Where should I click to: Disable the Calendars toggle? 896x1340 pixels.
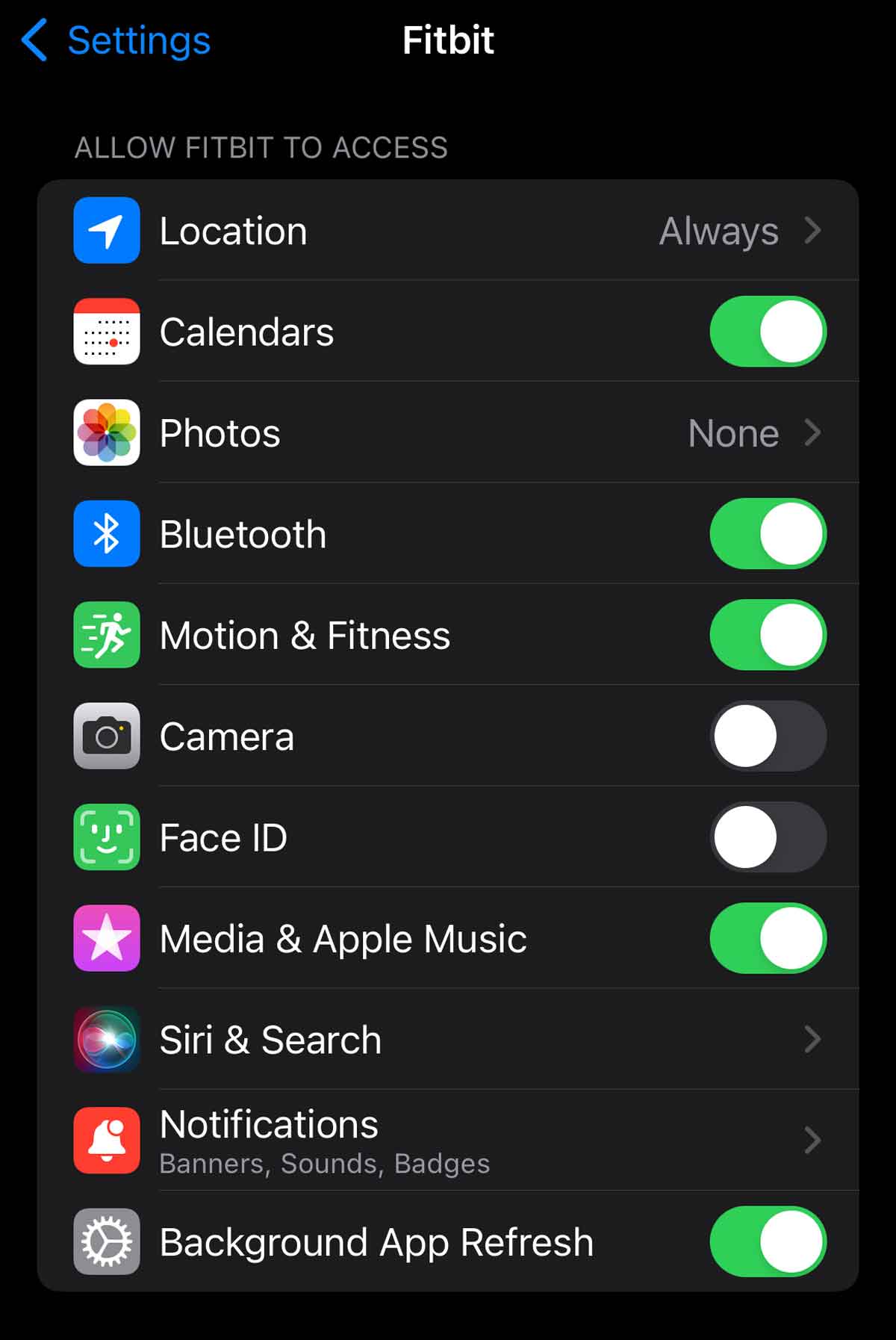click(x=767, y=332)
